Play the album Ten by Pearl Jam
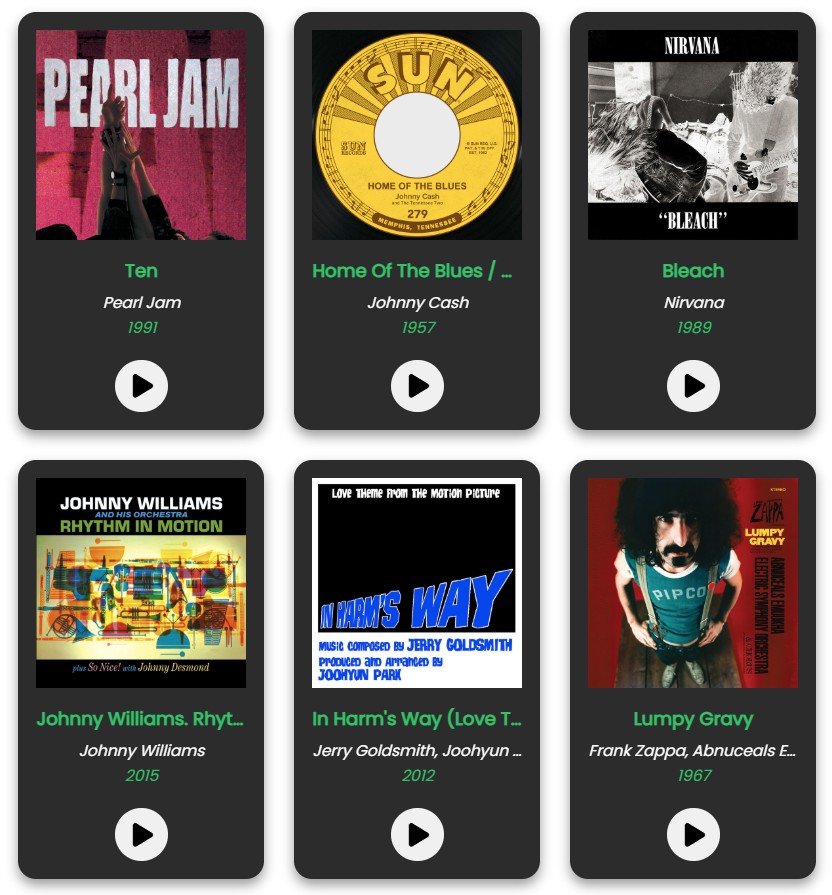 click(x=141, y=386)
